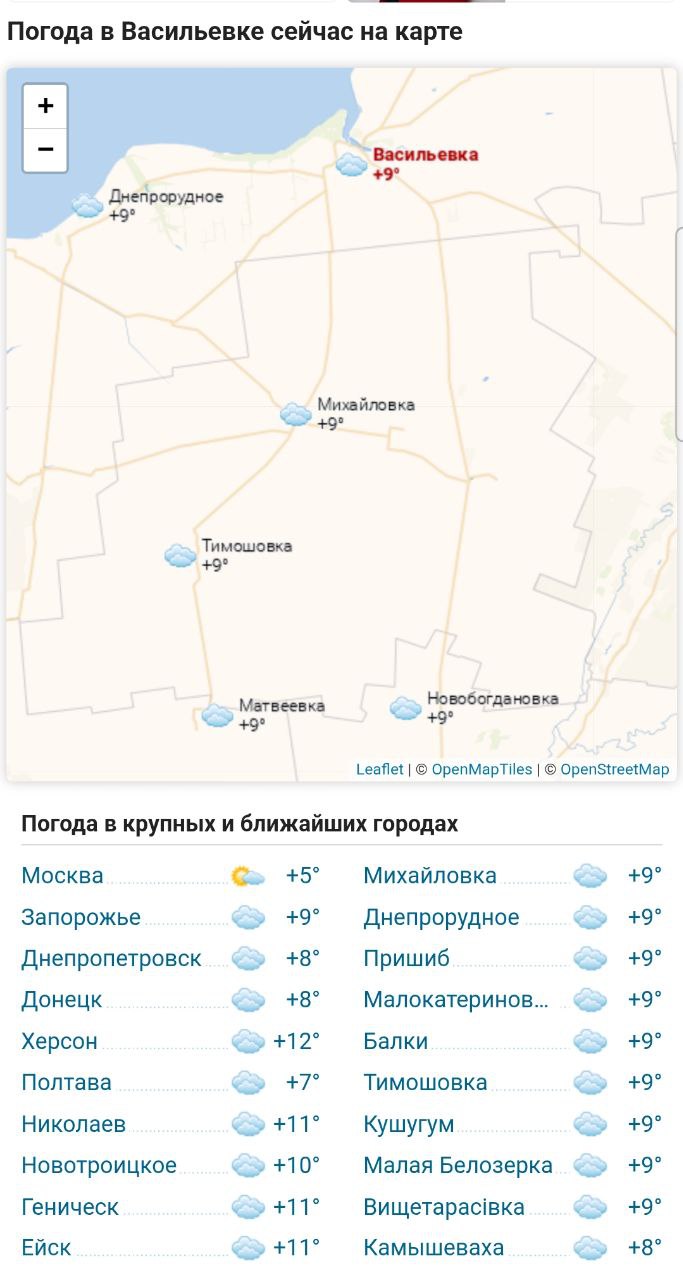Open Камышеваха weather link
Viewport: 683px width, 1280px height.
tap(434, 1248)
